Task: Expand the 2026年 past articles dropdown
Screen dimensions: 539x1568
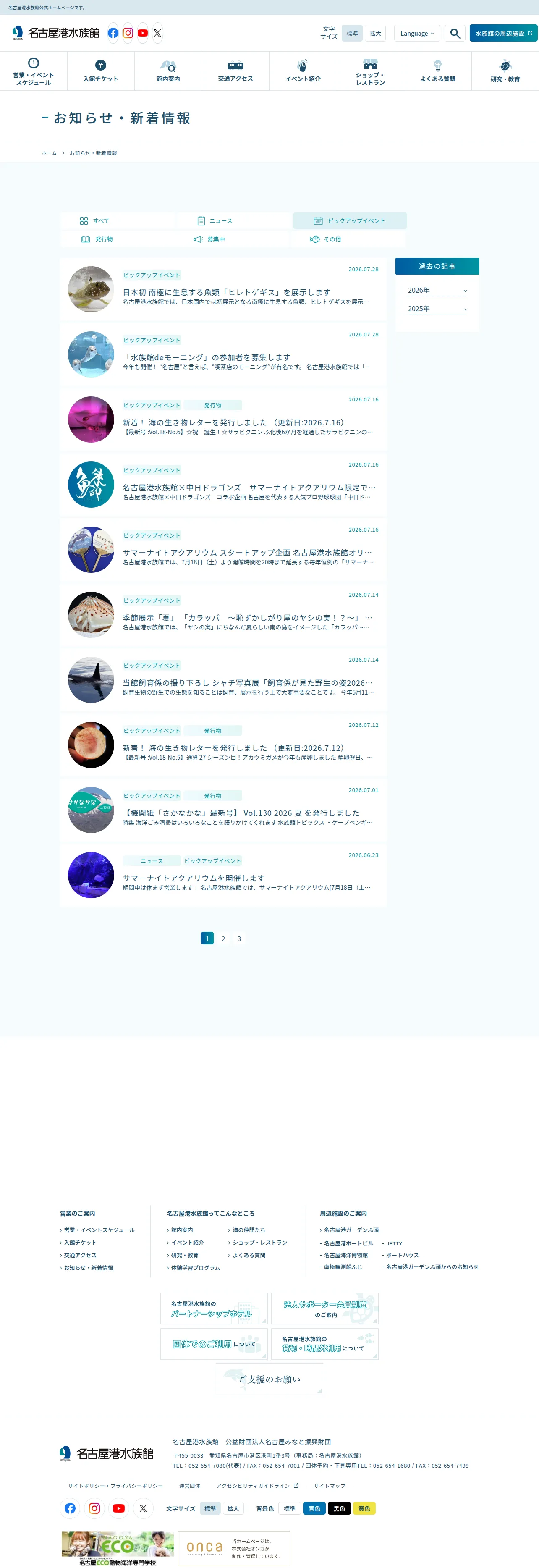Action: 437,290
